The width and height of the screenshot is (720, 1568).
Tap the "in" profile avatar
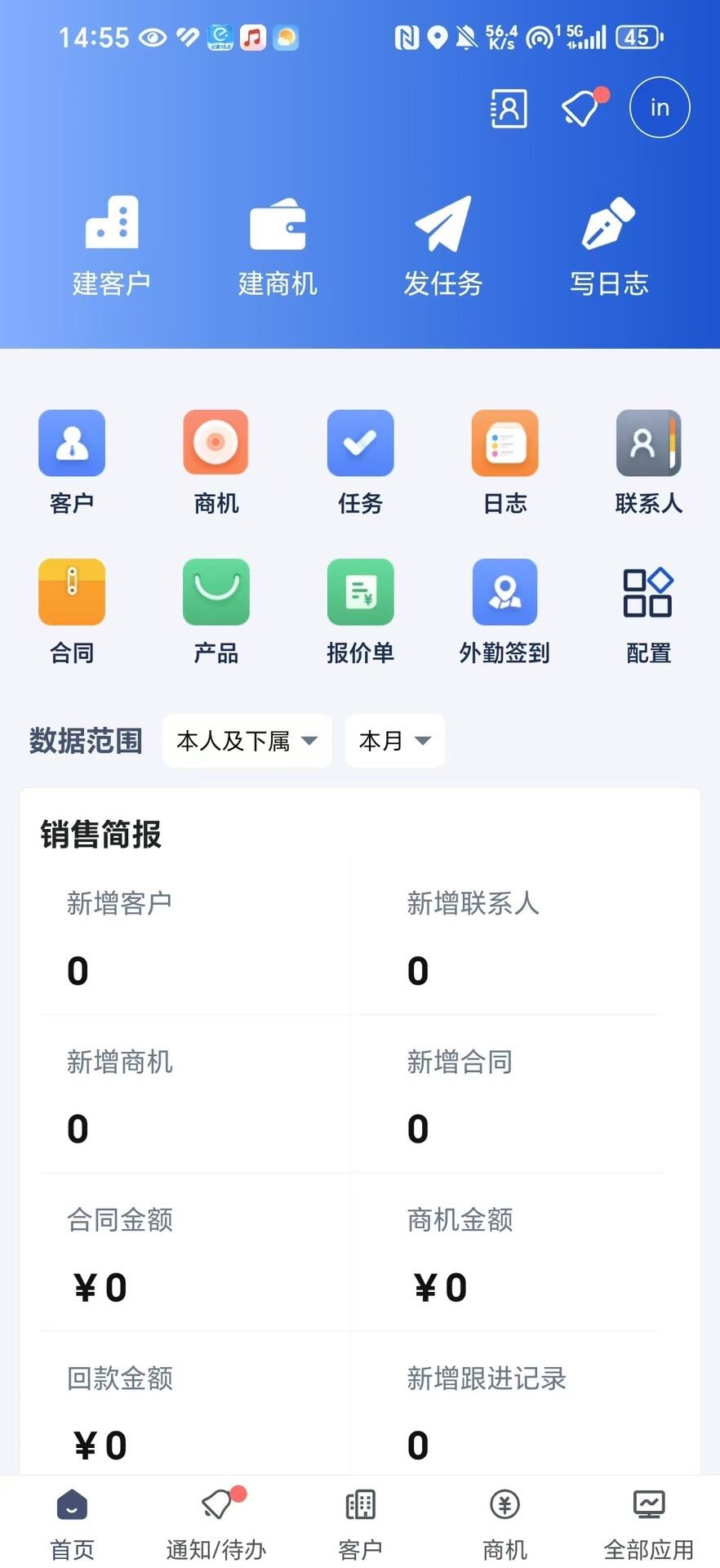tap(660, 108)
